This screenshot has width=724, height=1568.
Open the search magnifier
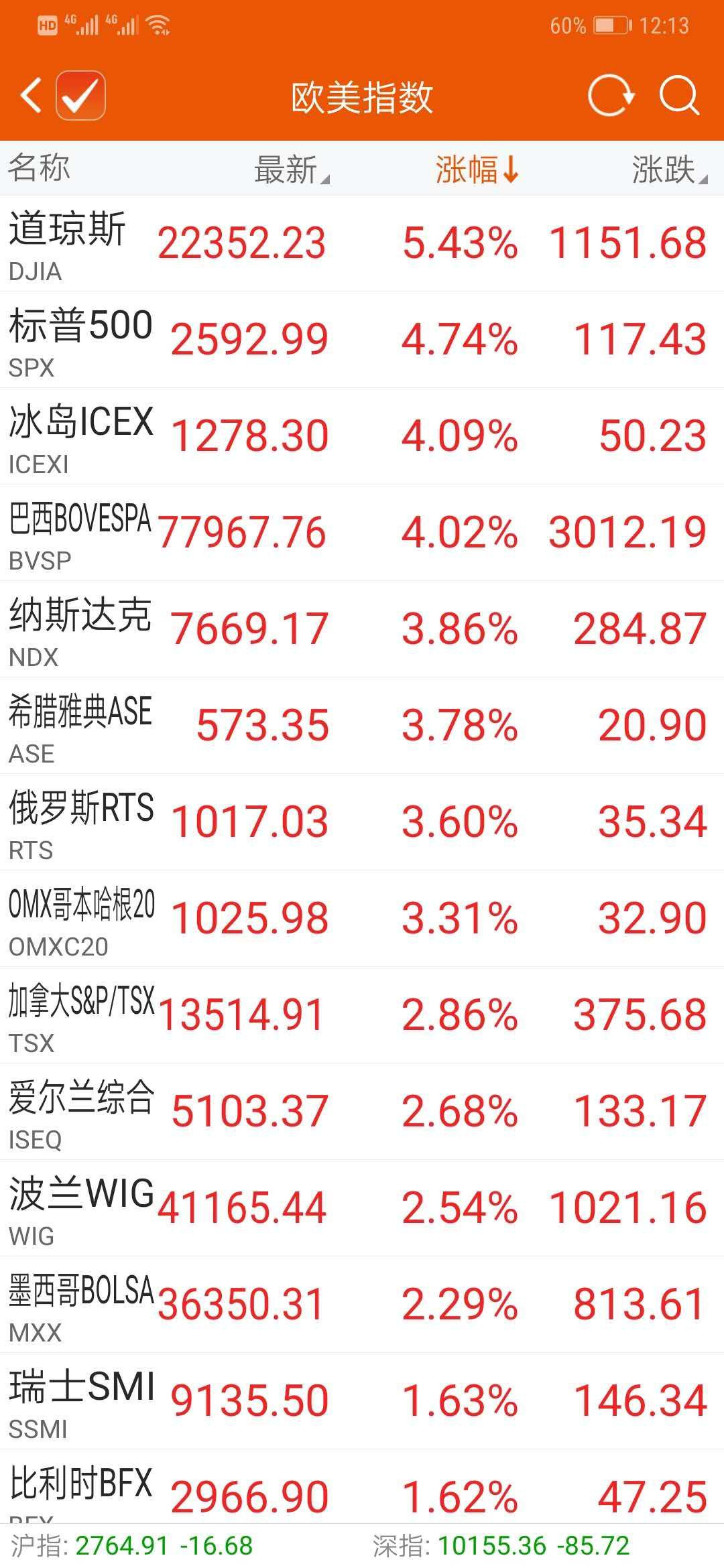pyautogui.click(x=679, y=95)
